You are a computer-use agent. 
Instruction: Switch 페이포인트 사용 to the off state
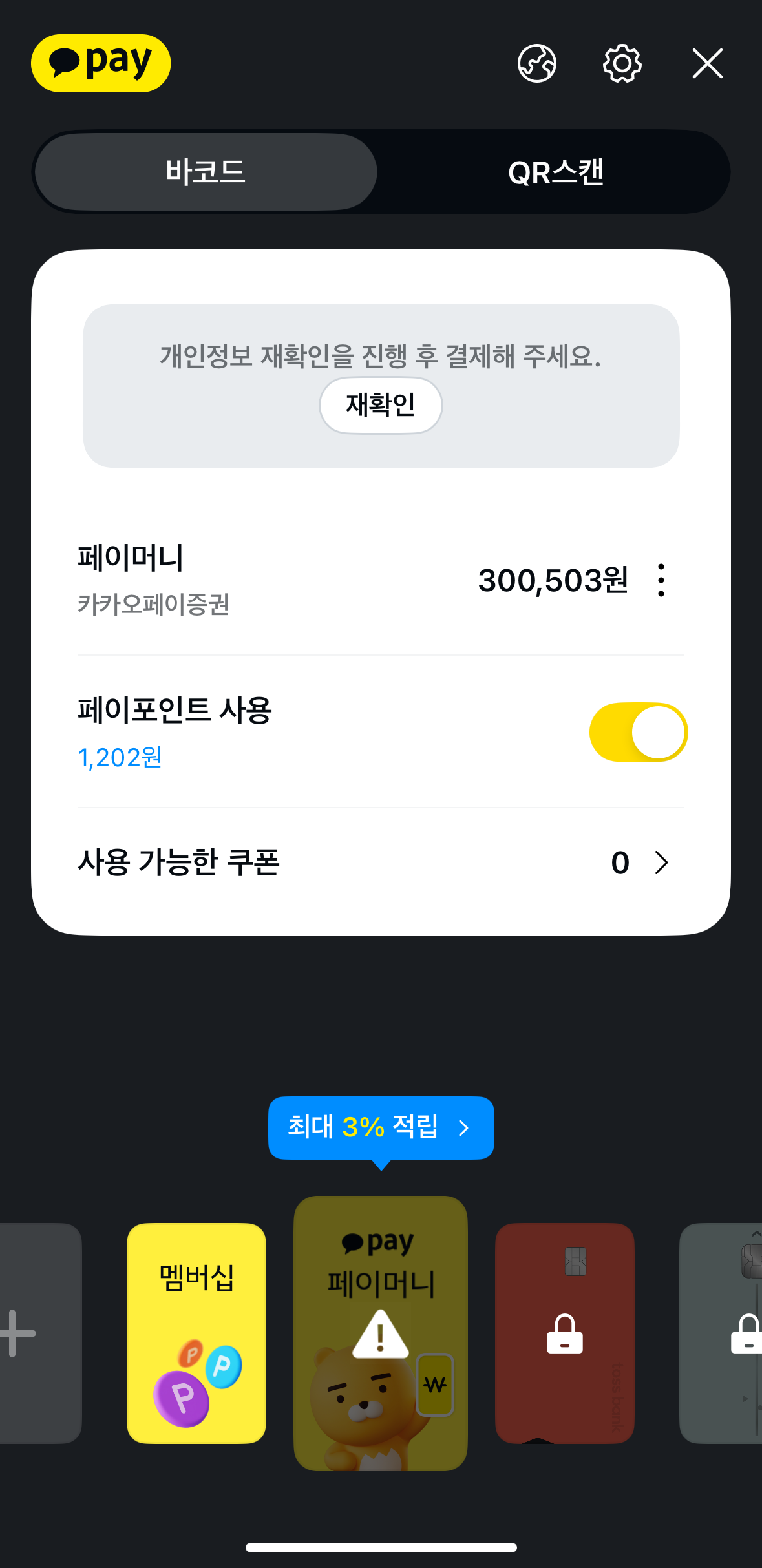coord(639,732)
